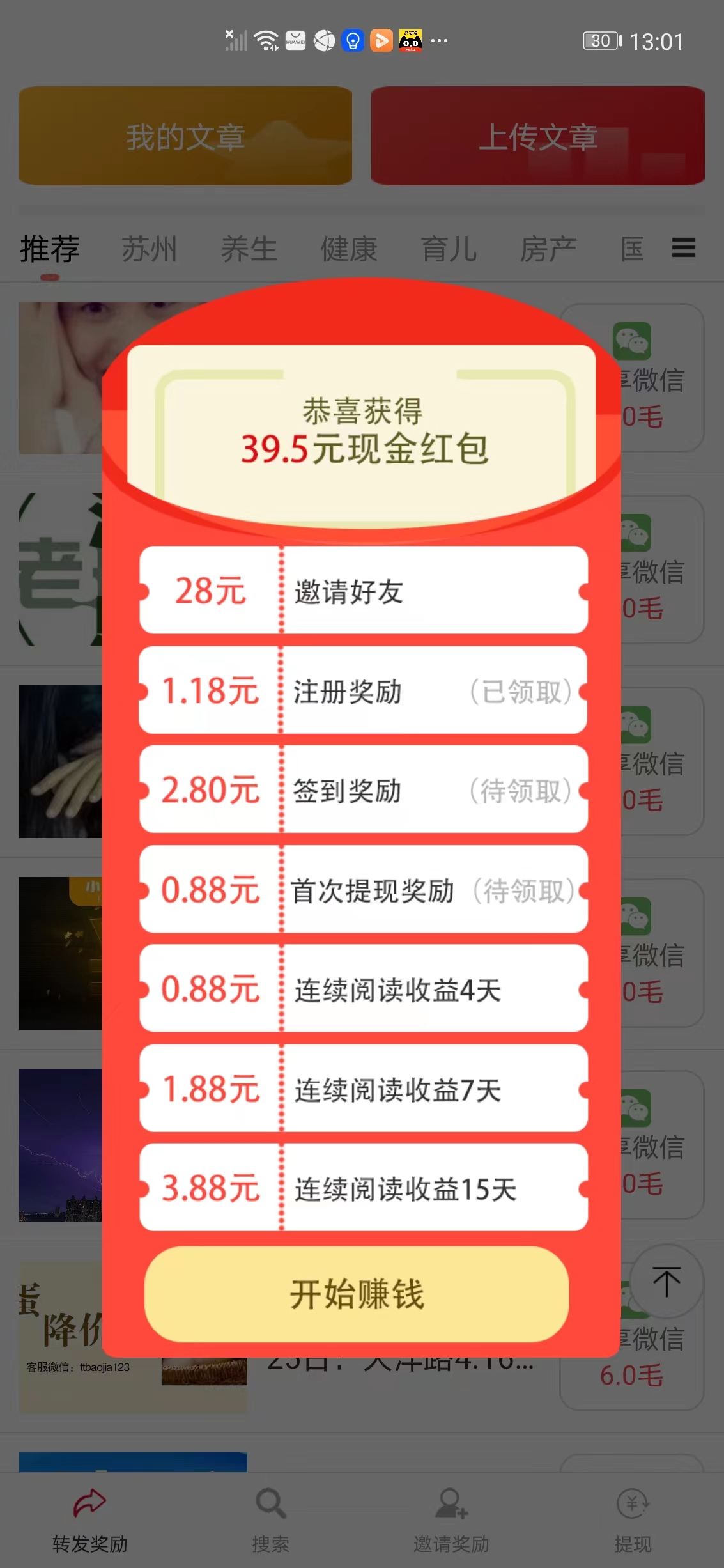The width and height of the screenshot is (724, 1568).
Task: Tap the orange video player icon in status bar
Action: (x=381, y=40)
